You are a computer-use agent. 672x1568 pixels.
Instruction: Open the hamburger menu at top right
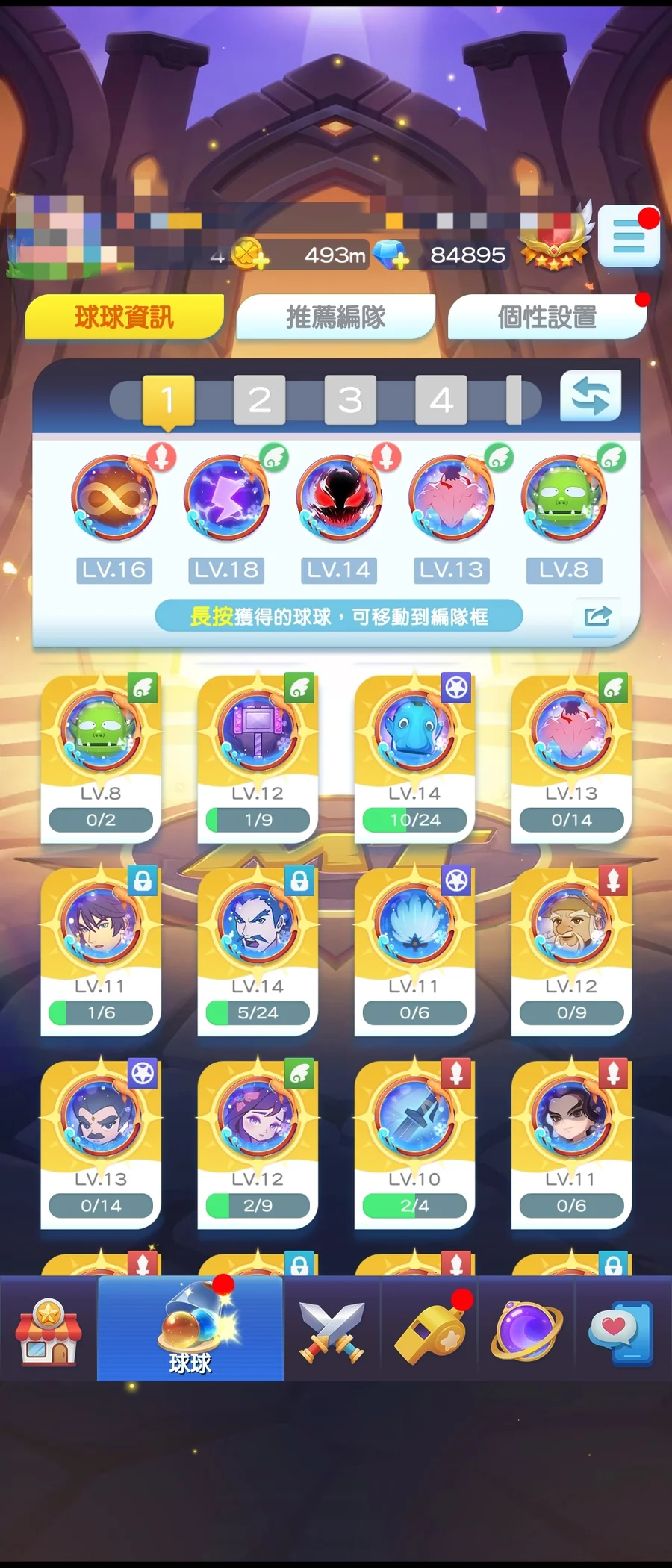pos(629,237)
